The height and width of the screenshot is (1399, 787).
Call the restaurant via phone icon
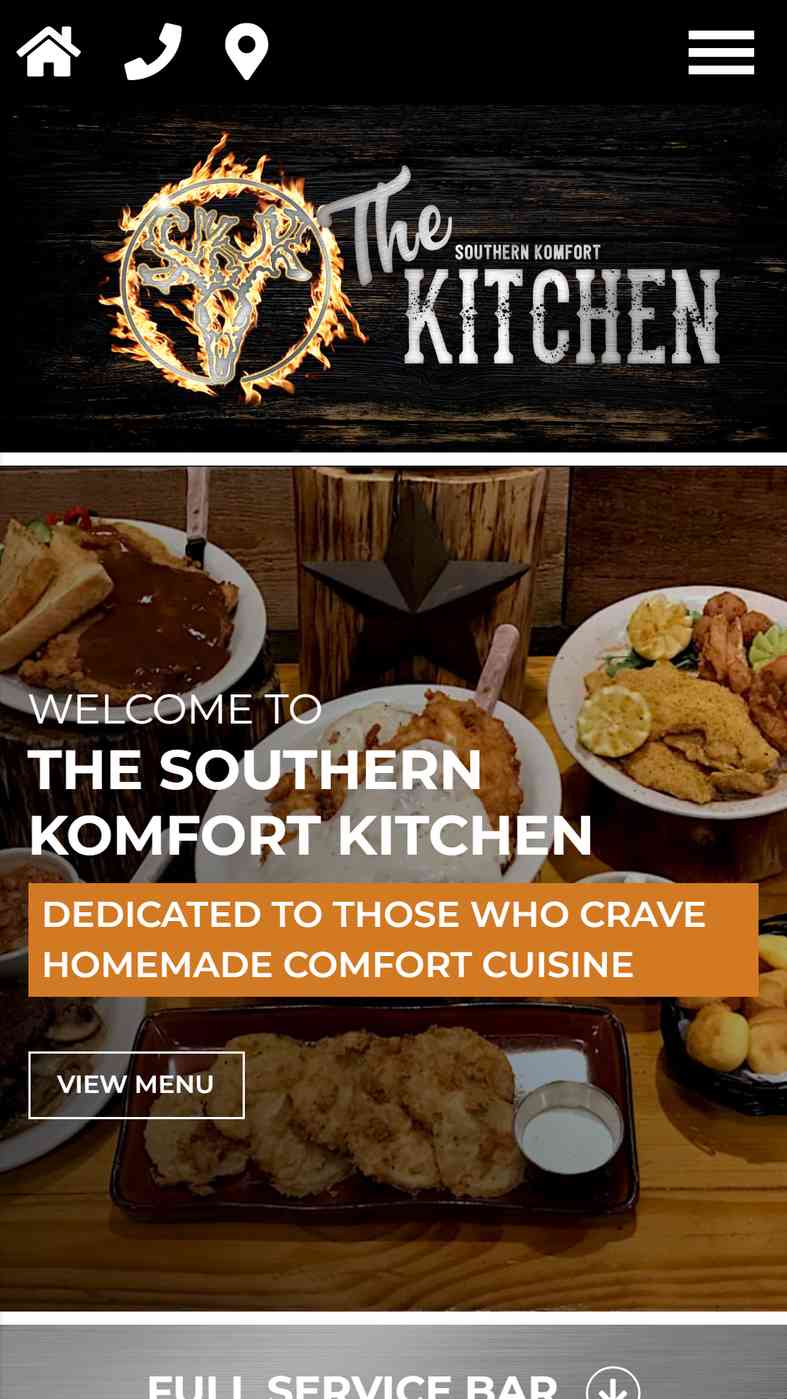coord(153,51)
